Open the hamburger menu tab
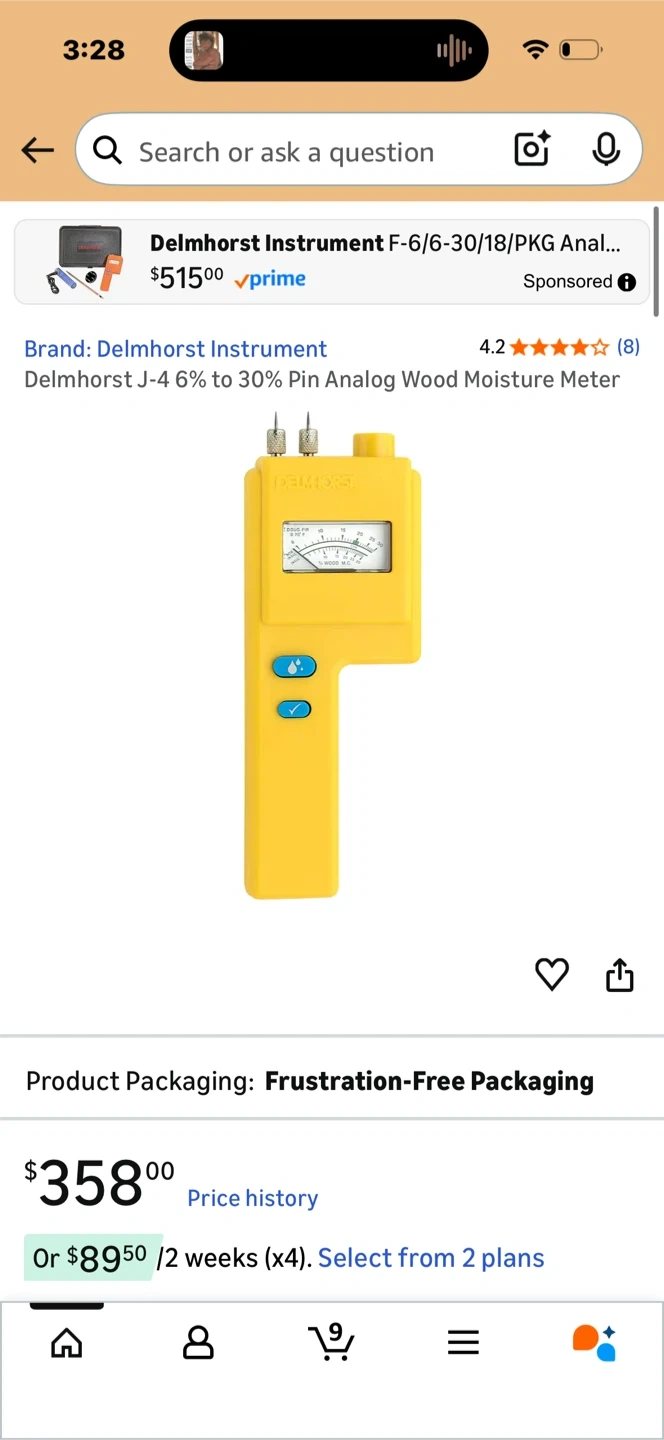 pyautogui.click(x=463, y=1342)
